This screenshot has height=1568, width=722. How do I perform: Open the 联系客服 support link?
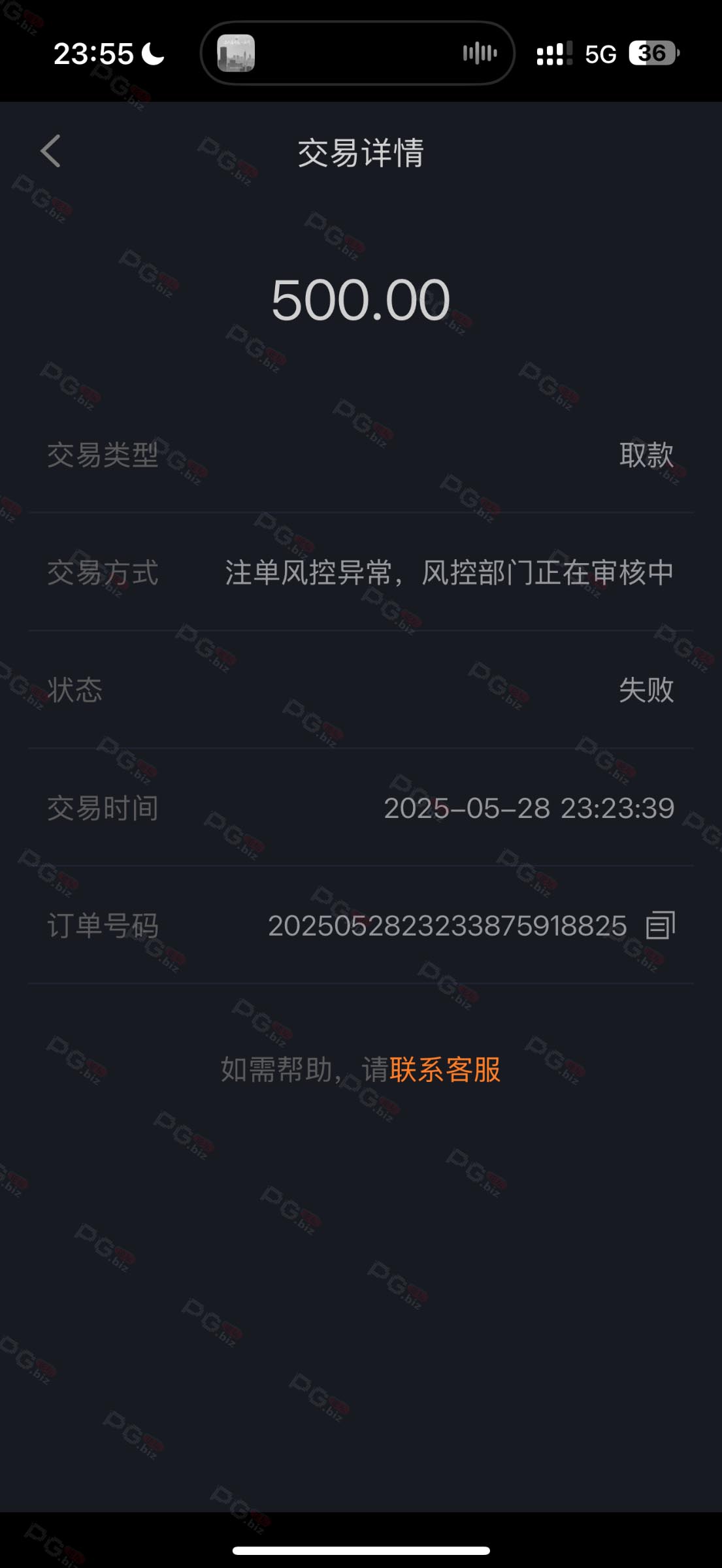coord(444,1070)
